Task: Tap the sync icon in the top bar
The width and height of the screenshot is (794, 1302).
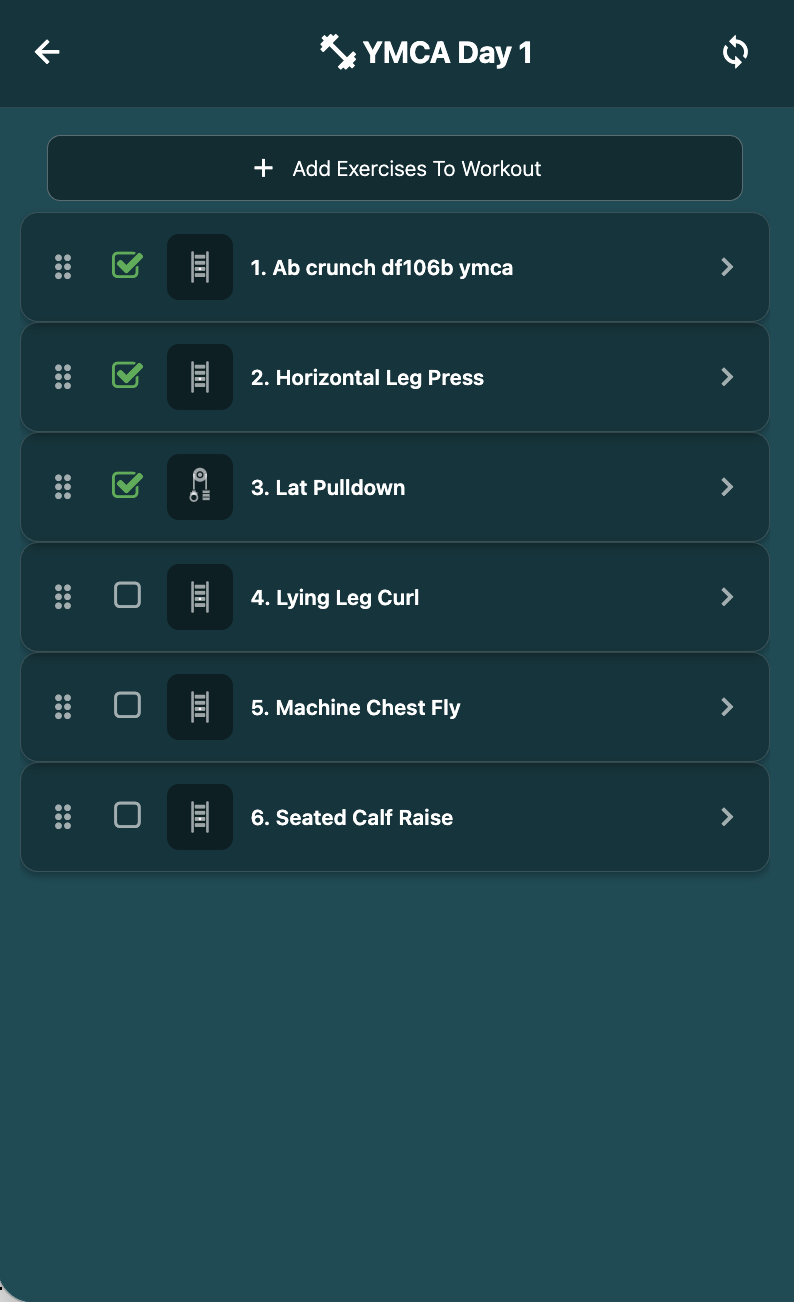Action: click(735, 52)
